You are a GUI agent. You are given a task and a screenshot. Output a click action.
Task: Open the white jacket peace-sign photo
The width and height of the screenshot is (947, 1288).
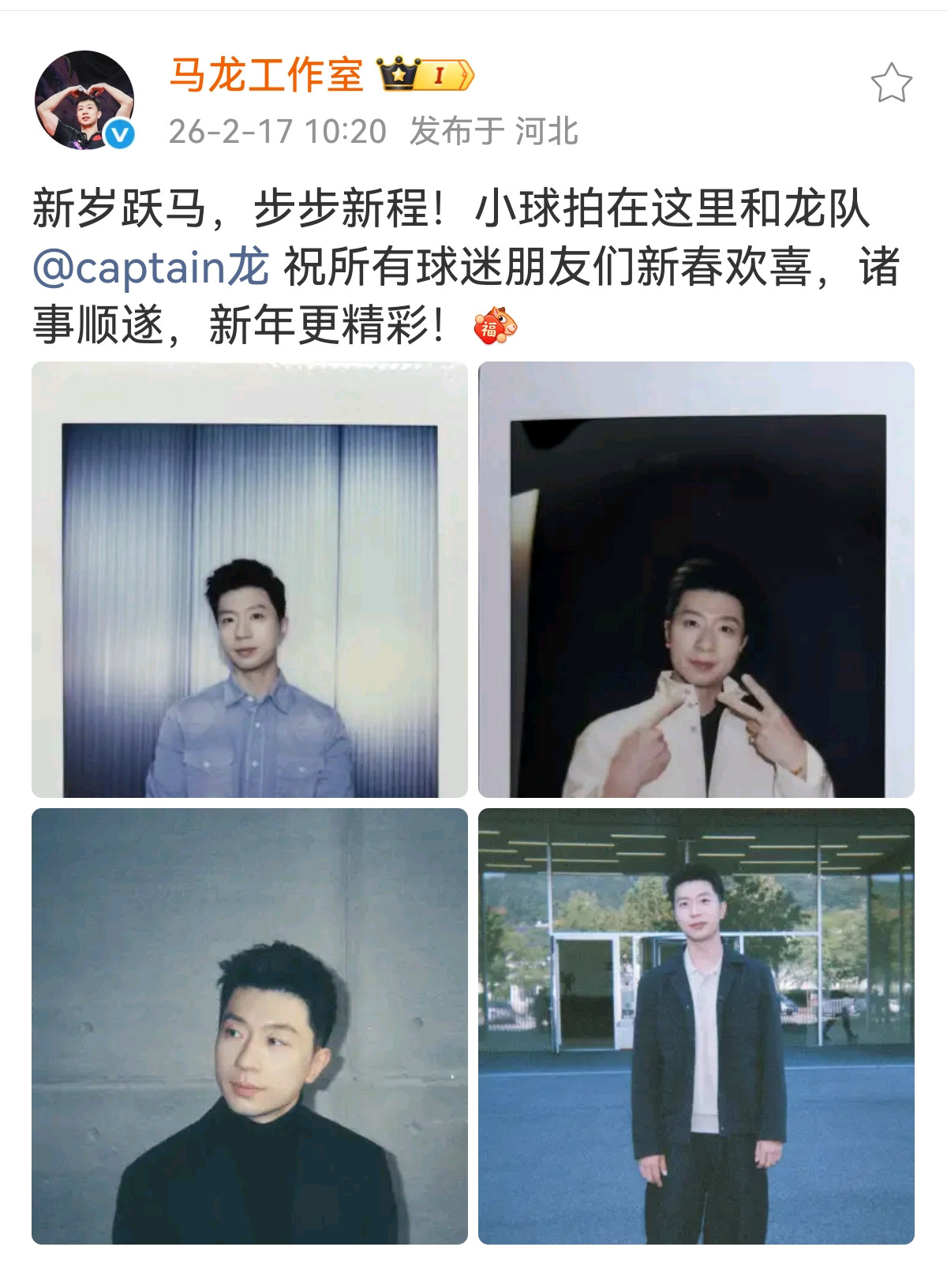click(696, 580)
